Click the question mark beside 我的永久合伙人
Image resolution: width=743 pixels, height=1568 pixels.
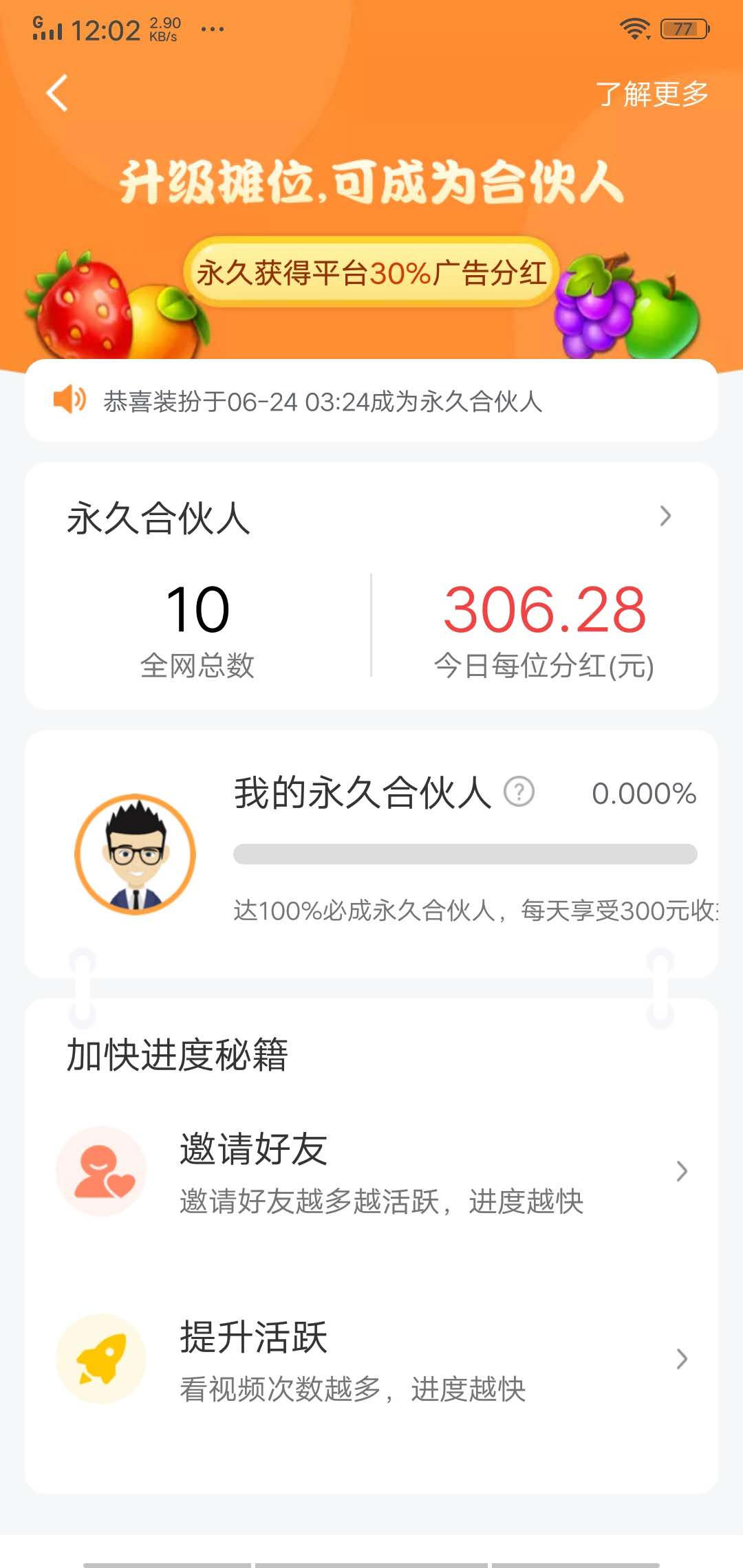coord(517,792)
